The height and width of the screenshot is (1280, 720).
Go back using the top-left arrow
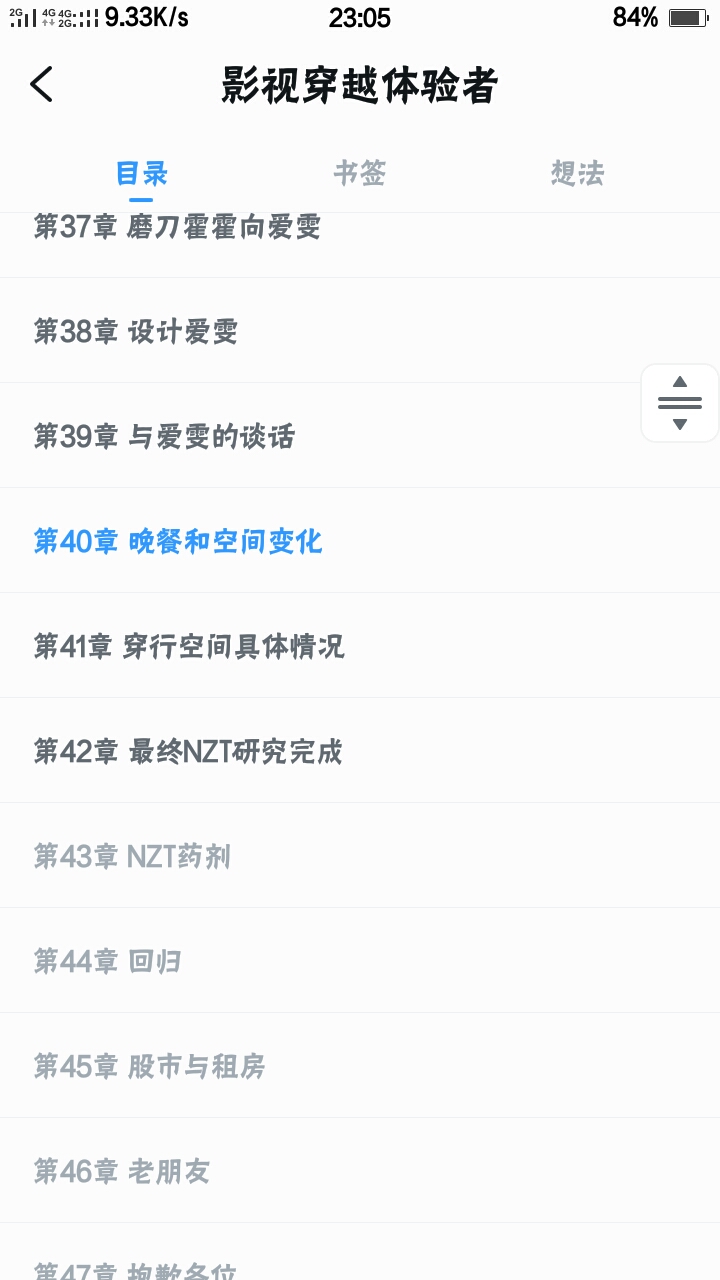[42, 85]
